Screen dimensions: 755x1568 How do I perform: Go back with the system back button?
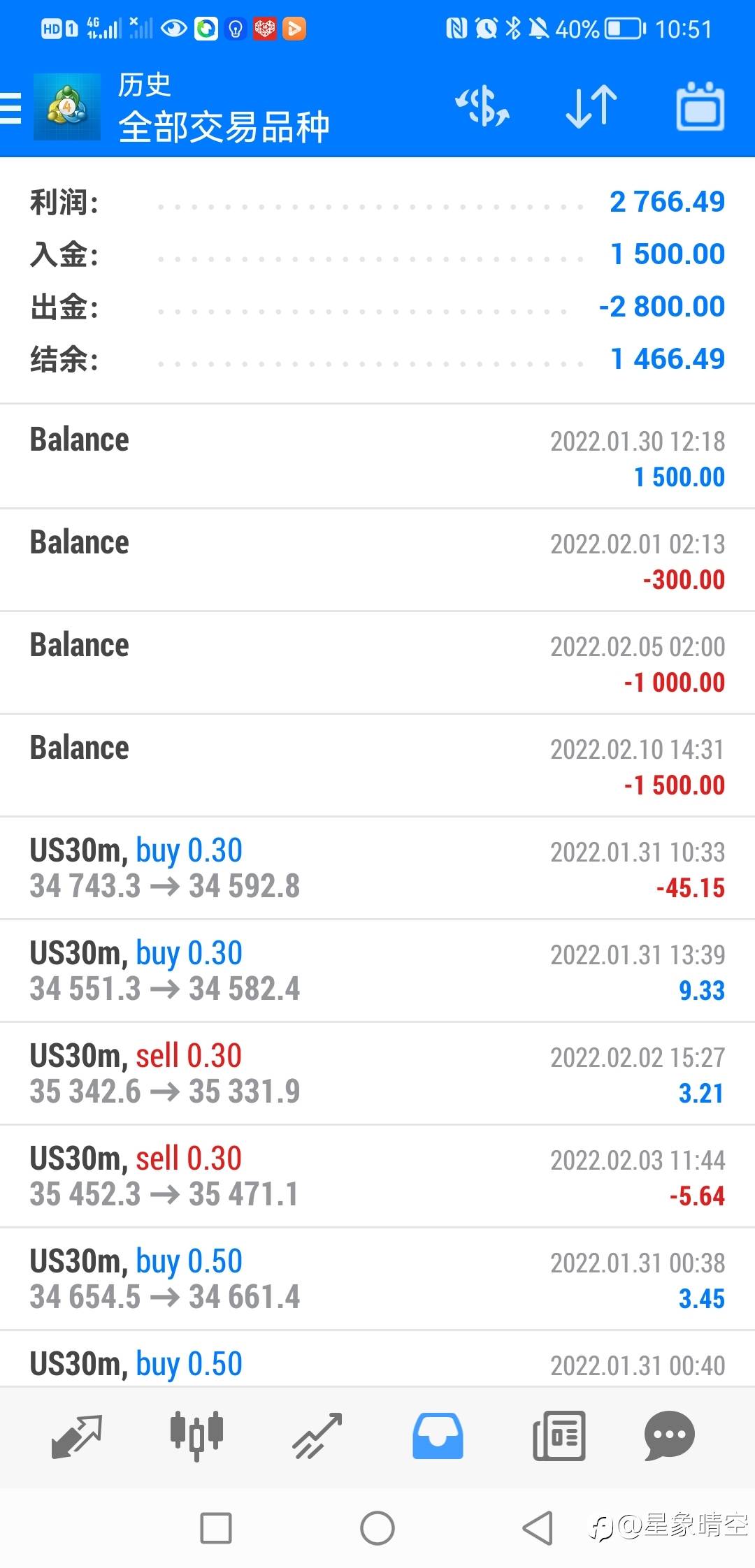pos(538,1528)
